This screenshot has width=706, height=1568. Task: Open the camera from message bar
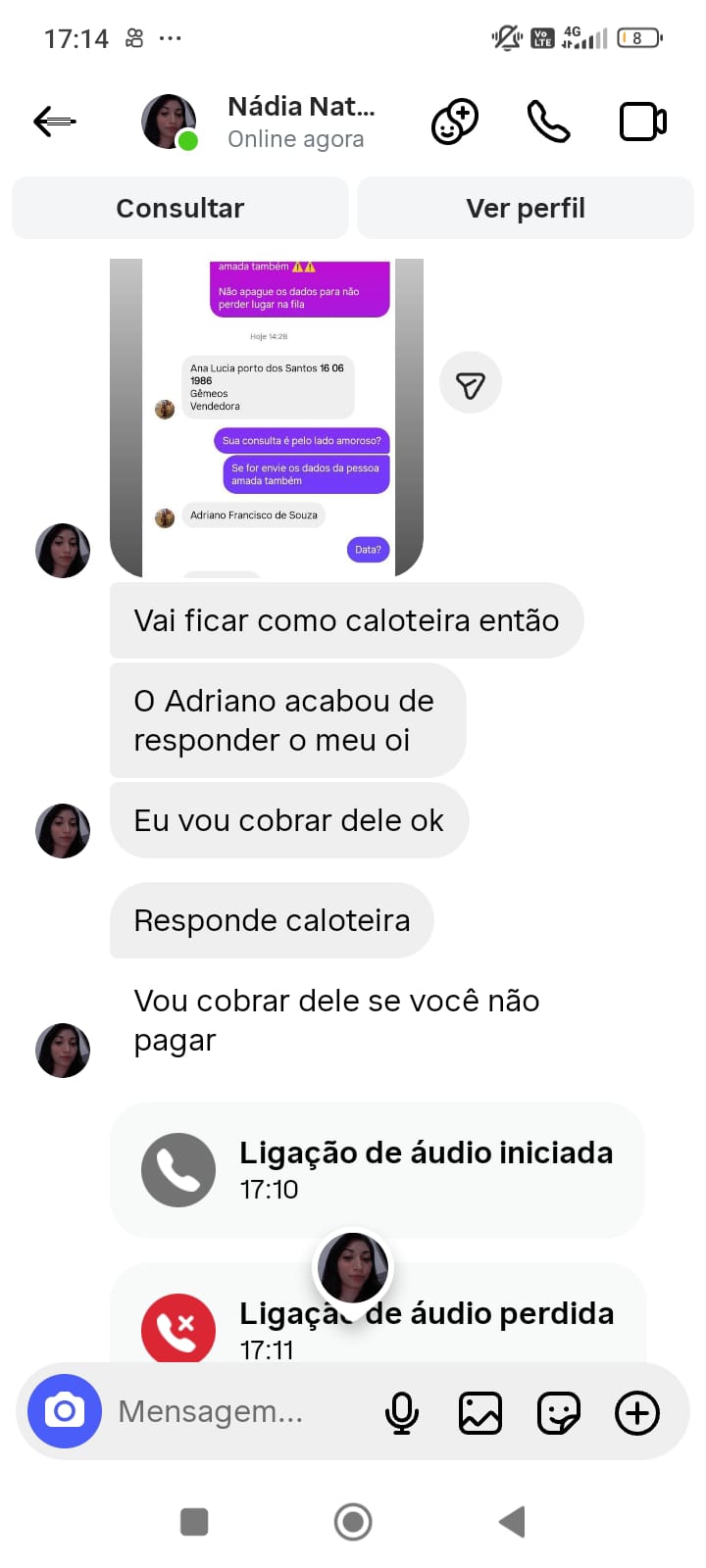click(65, 1411)
